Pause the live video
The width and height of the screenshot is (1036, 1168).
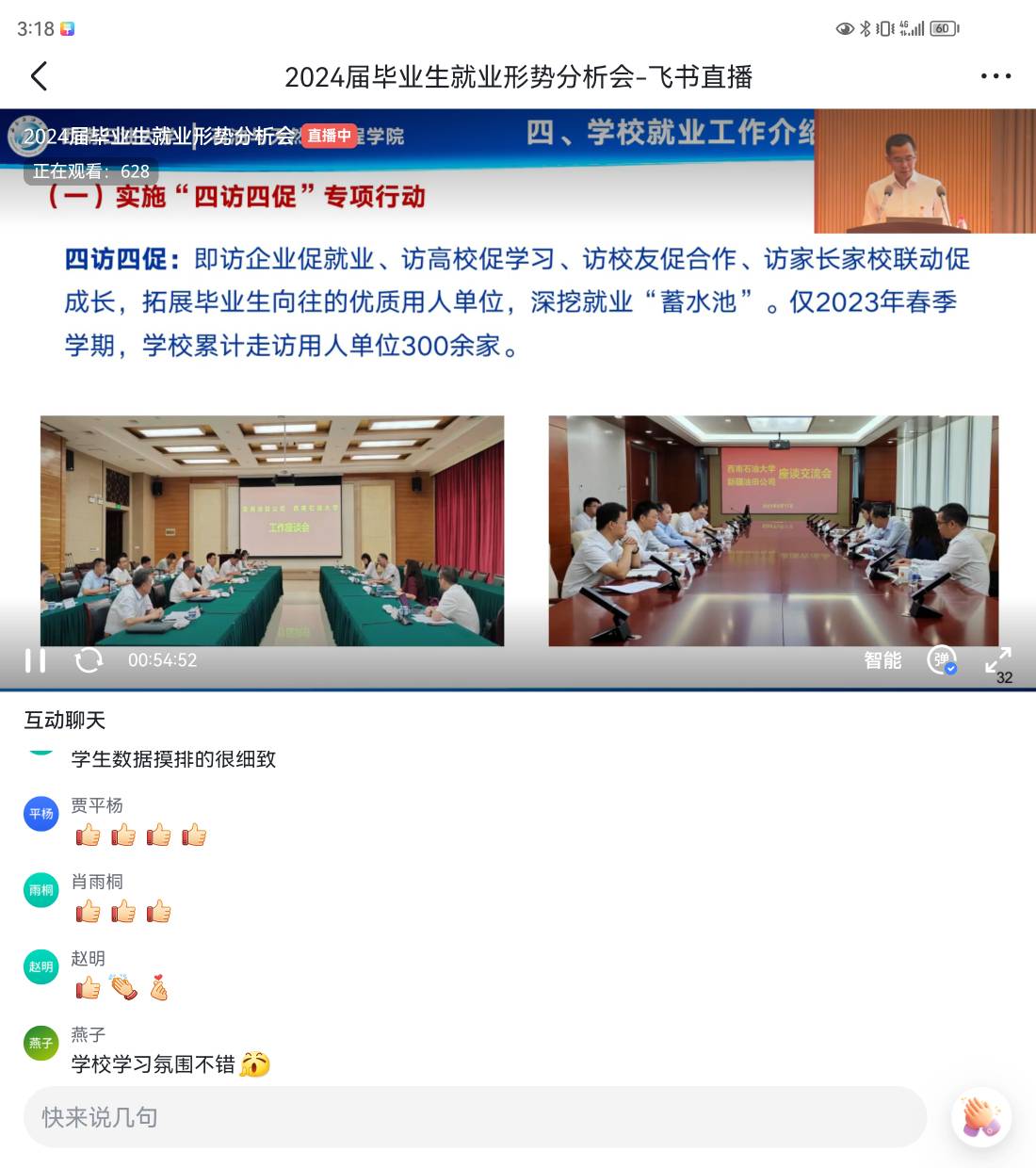click(x=36, y=660)
